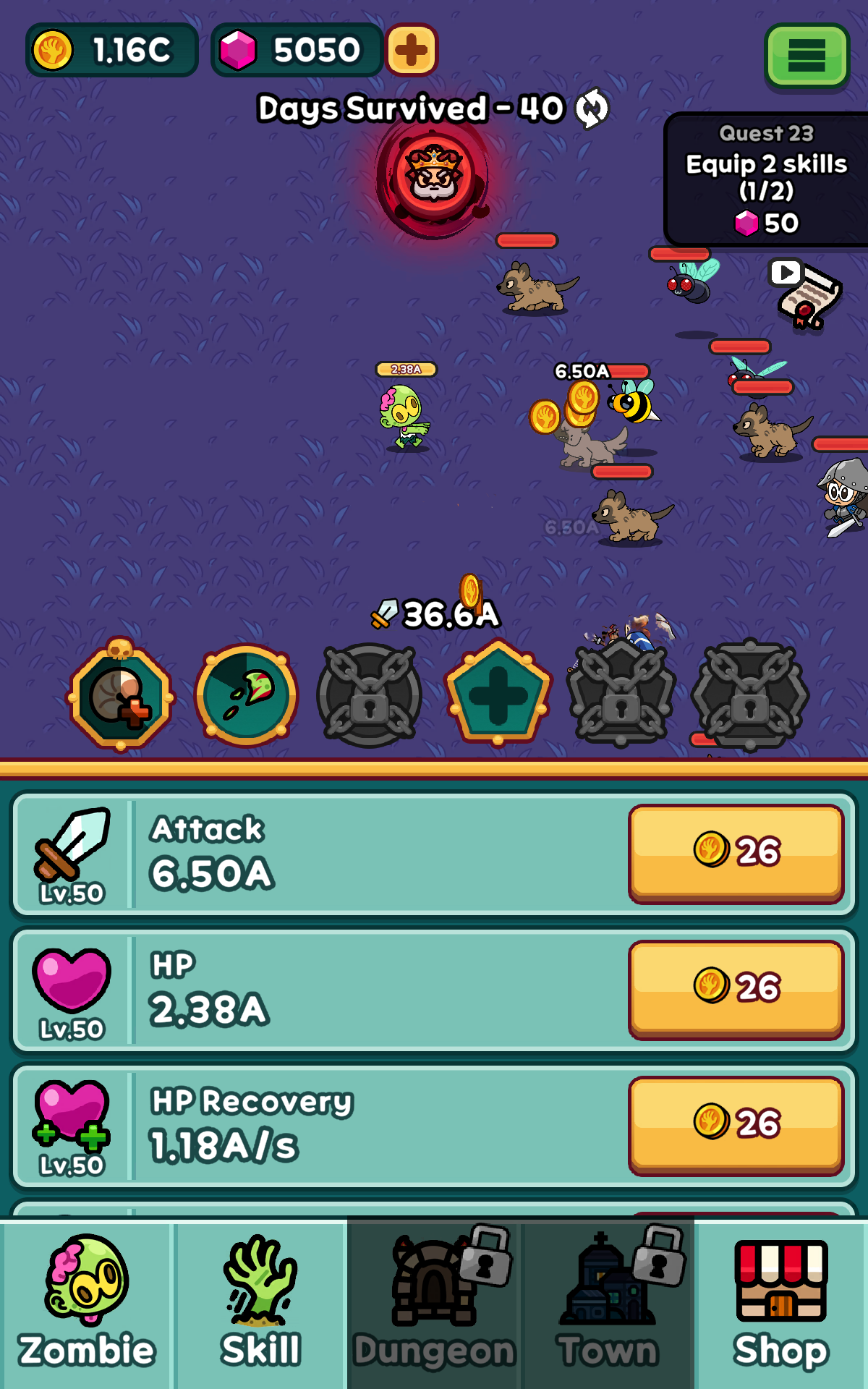The width and height of the screenshot is (868, 1389).
Task: Upgrade HP Recovery for 26 coins
Action: coord(736,1124)
